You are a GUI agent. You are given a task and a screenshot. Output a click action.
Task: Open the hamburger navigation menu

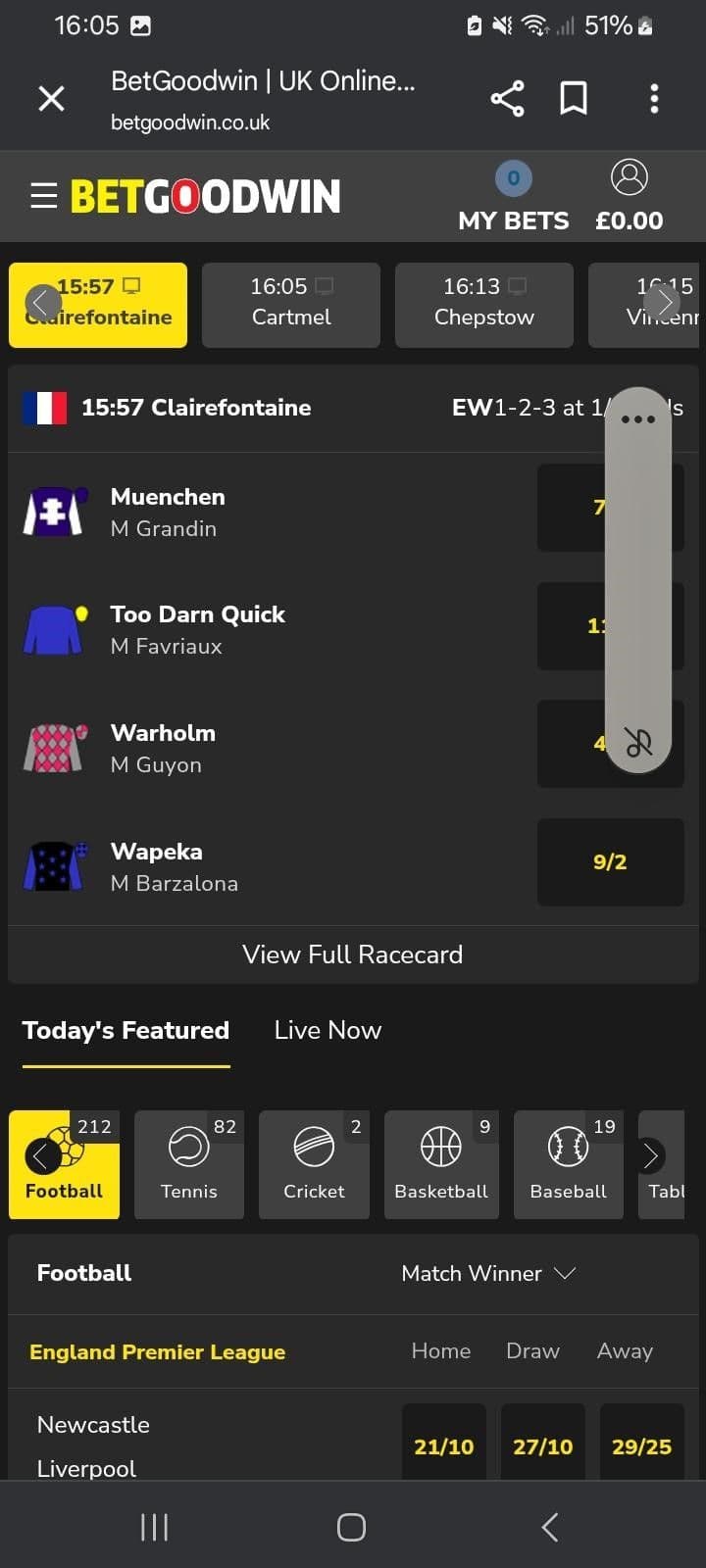click(x=43, y=195)
